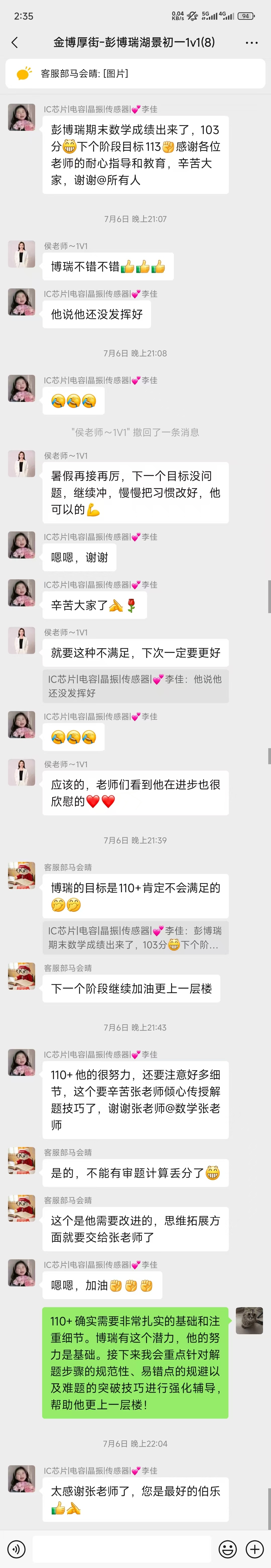Switch to voice input mode

point(17,1548)
